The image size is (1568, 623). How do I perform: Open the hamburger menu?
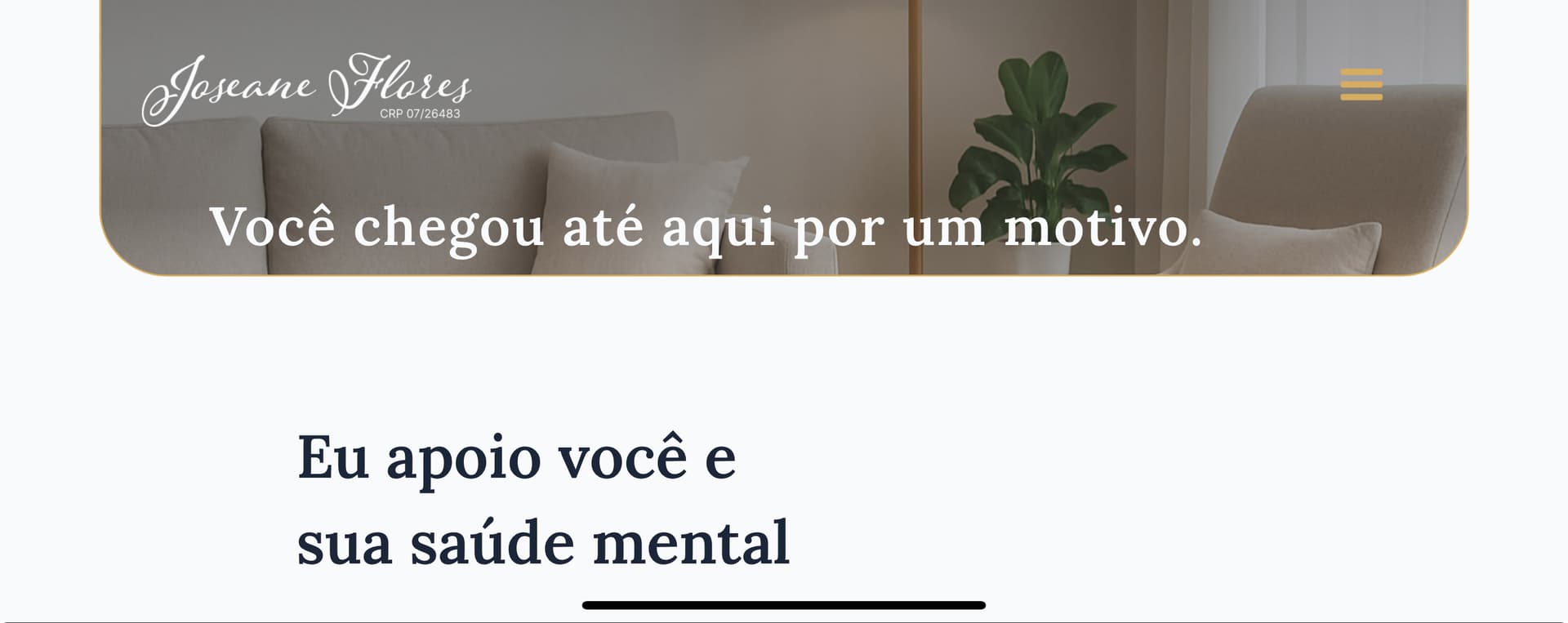(x=1361, y=85)
